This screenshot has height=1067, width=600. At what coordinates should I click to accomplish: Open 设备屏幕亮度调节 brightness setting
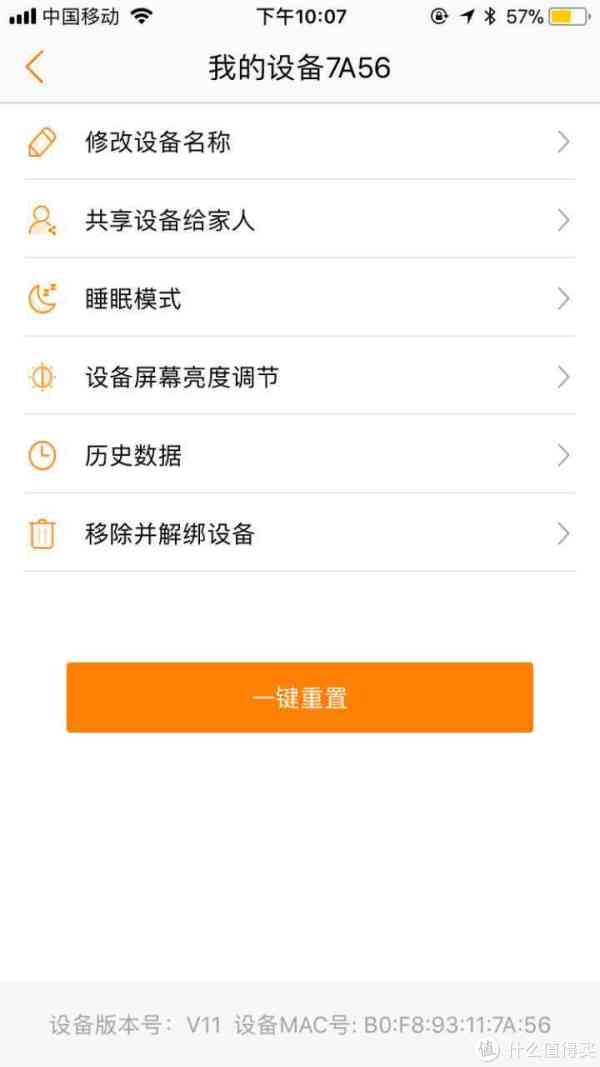(300, 376)
